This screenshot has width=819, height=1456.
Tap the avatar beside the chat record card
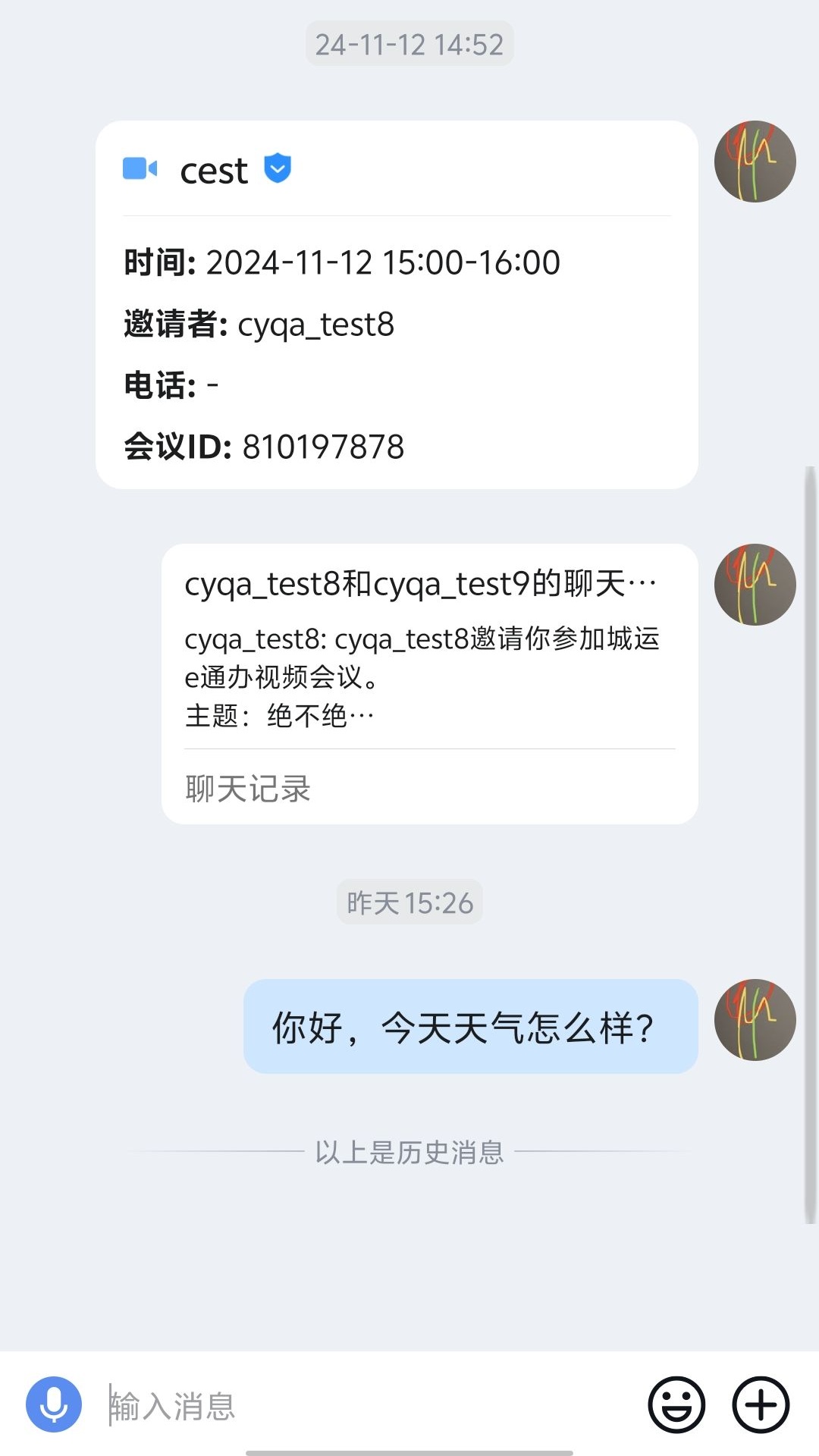[755, 585]
